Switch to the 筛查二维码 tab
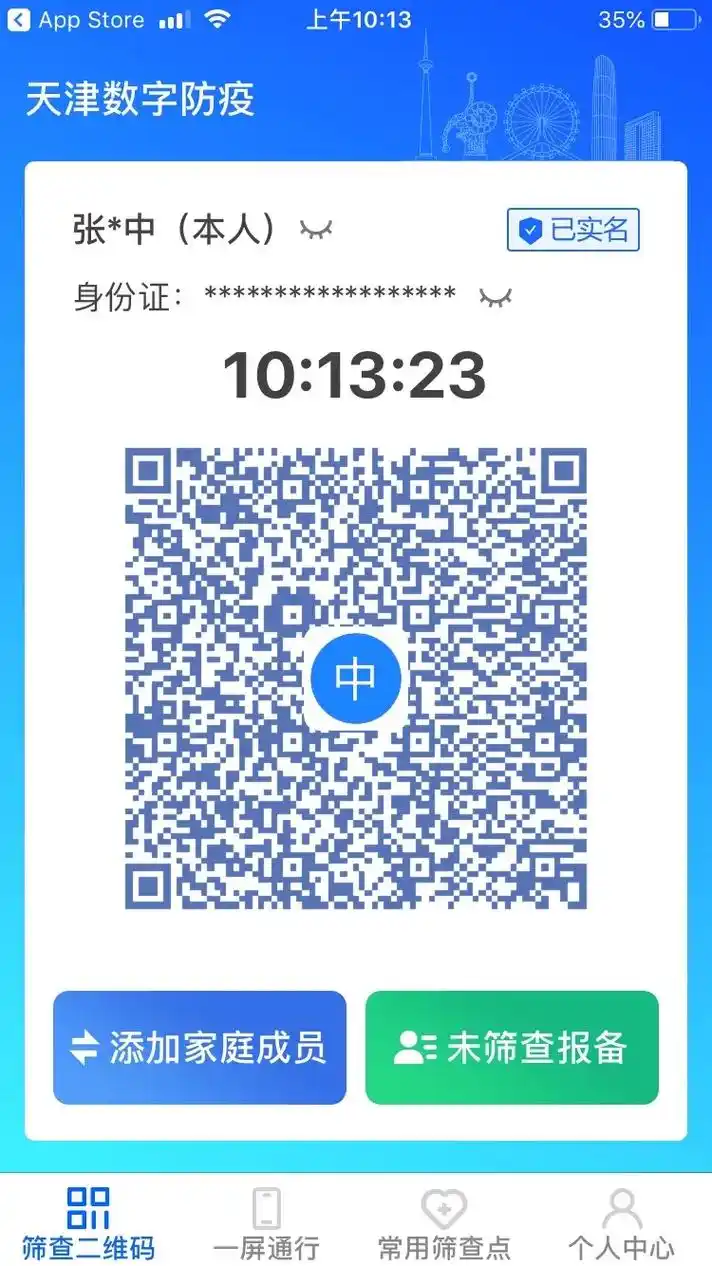Screen dimensions: 712x1266 (x=88, y=1223)
